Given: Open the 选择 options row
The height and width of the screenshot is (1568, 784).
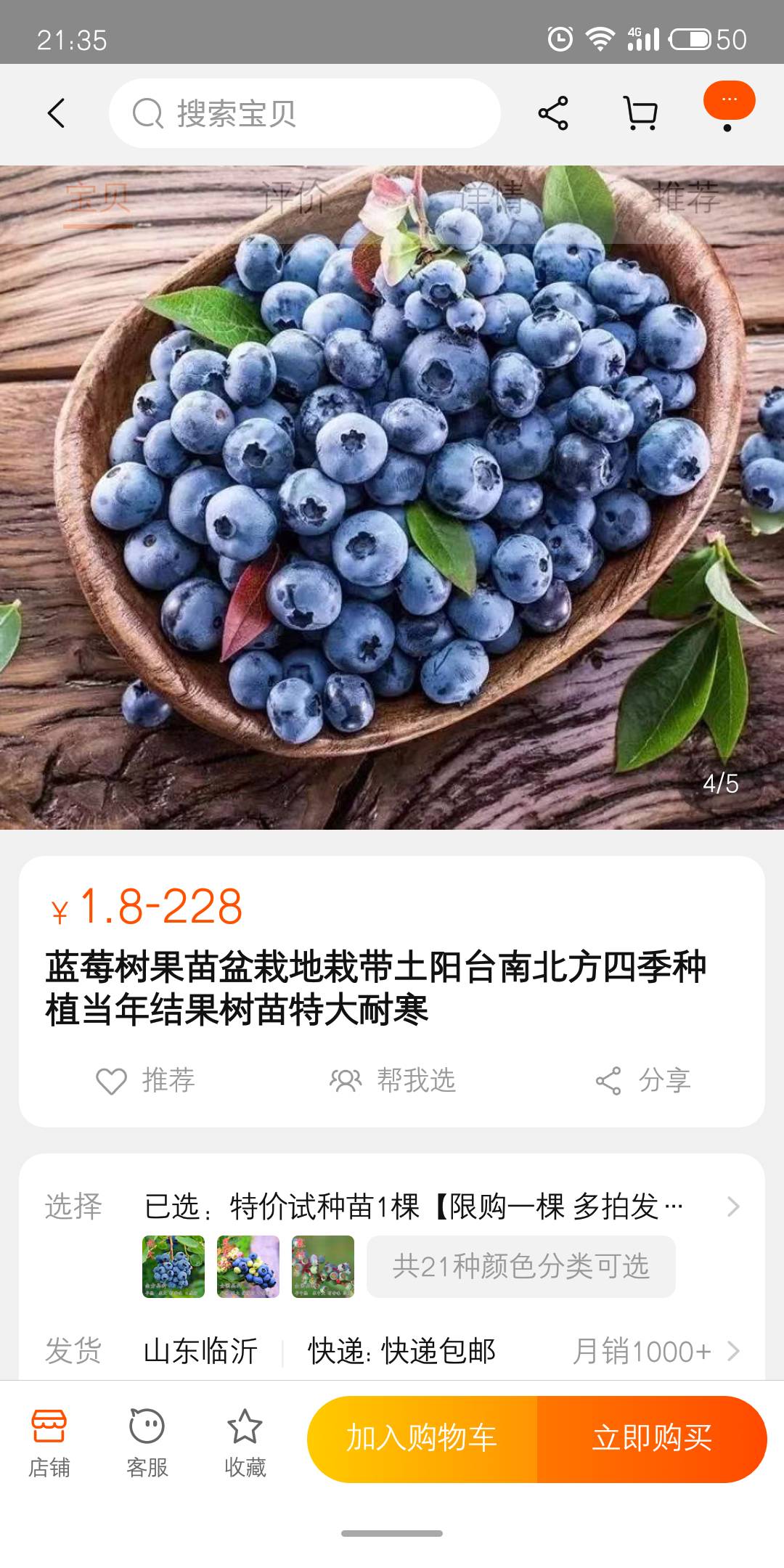Looking at the screenshot, I should (x=436, y=1207).
